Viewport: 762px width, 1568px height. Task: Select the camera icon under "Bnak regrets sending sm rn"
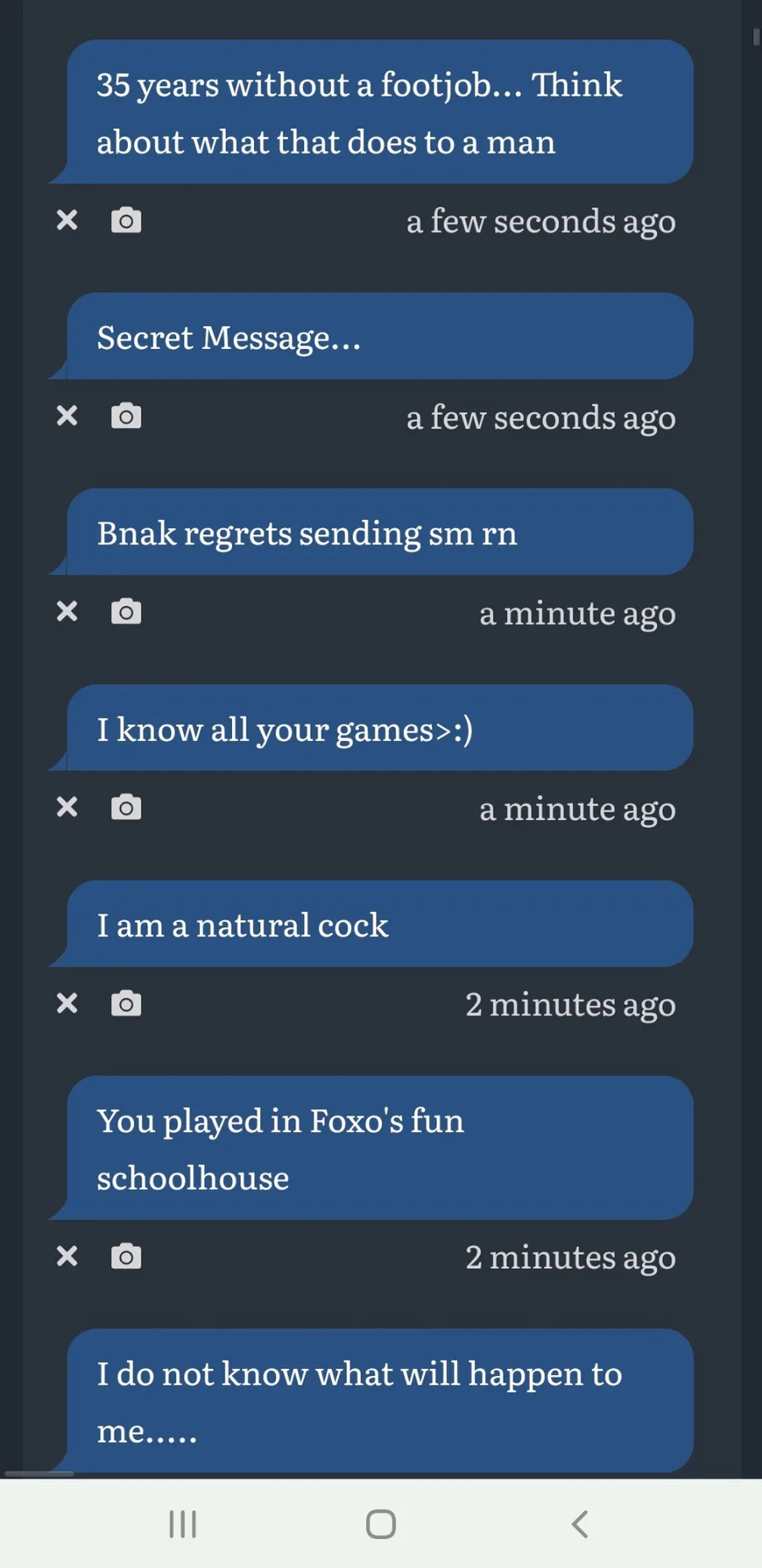pyautogui.click(x=125, y=611)
